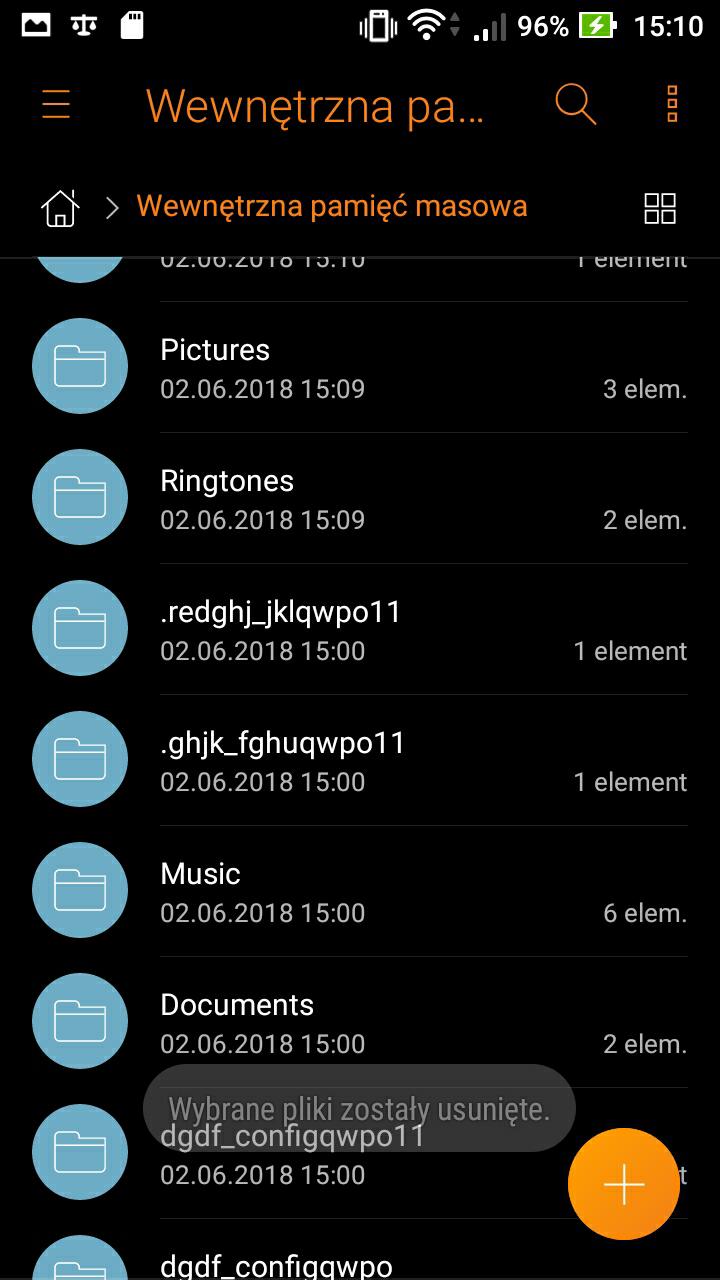Open the Music folder
This screenshot has height=1280, width=720.
(x=360, y=891)
